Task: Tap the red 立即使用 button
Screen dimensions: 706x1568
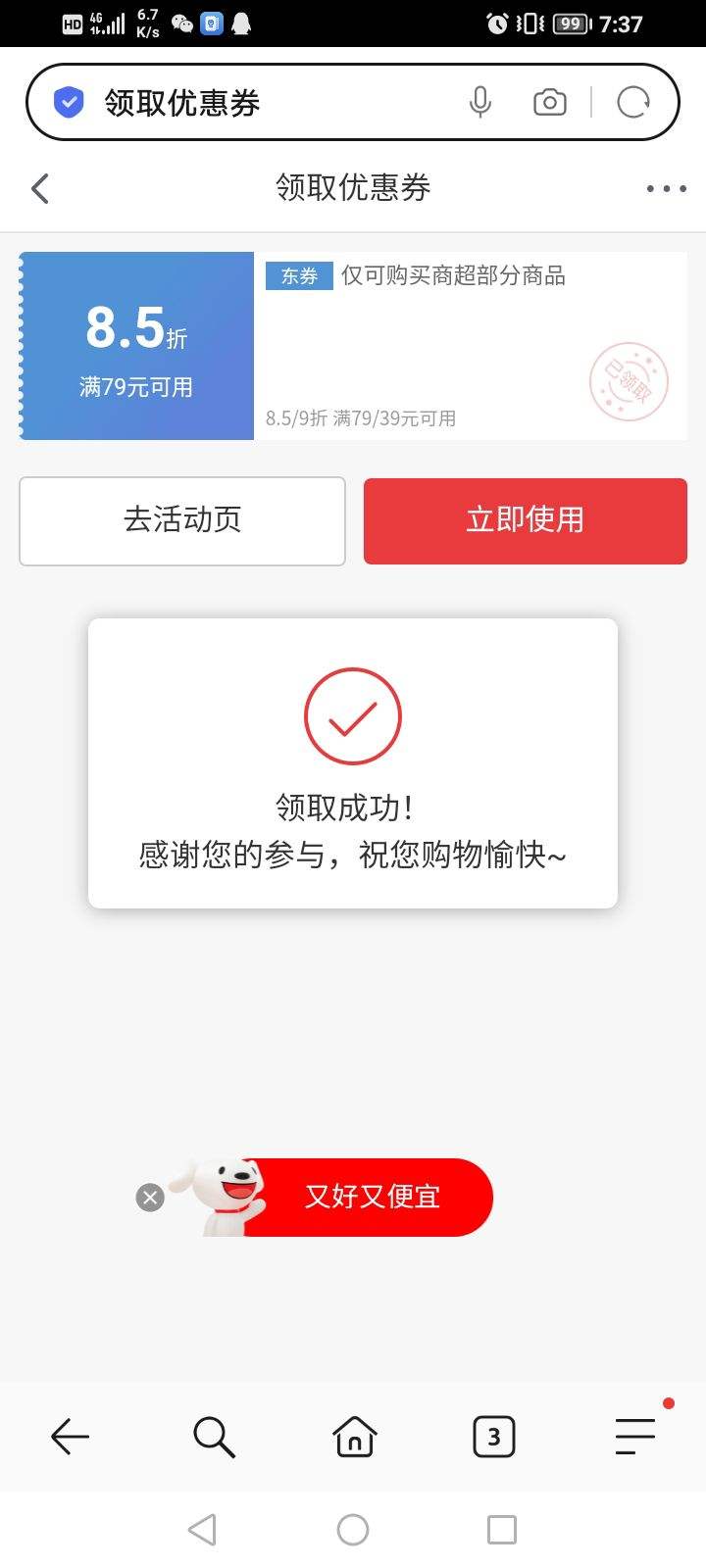Action: tap(525, 520)
